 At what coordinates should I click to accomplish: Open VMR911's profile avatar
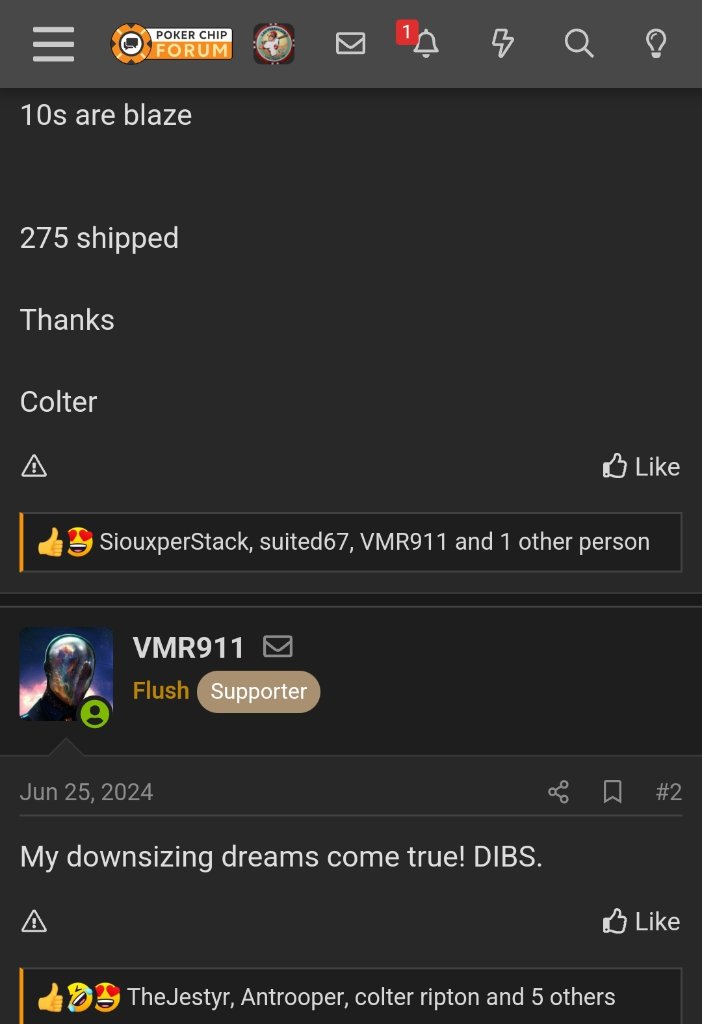coord(66,674)
